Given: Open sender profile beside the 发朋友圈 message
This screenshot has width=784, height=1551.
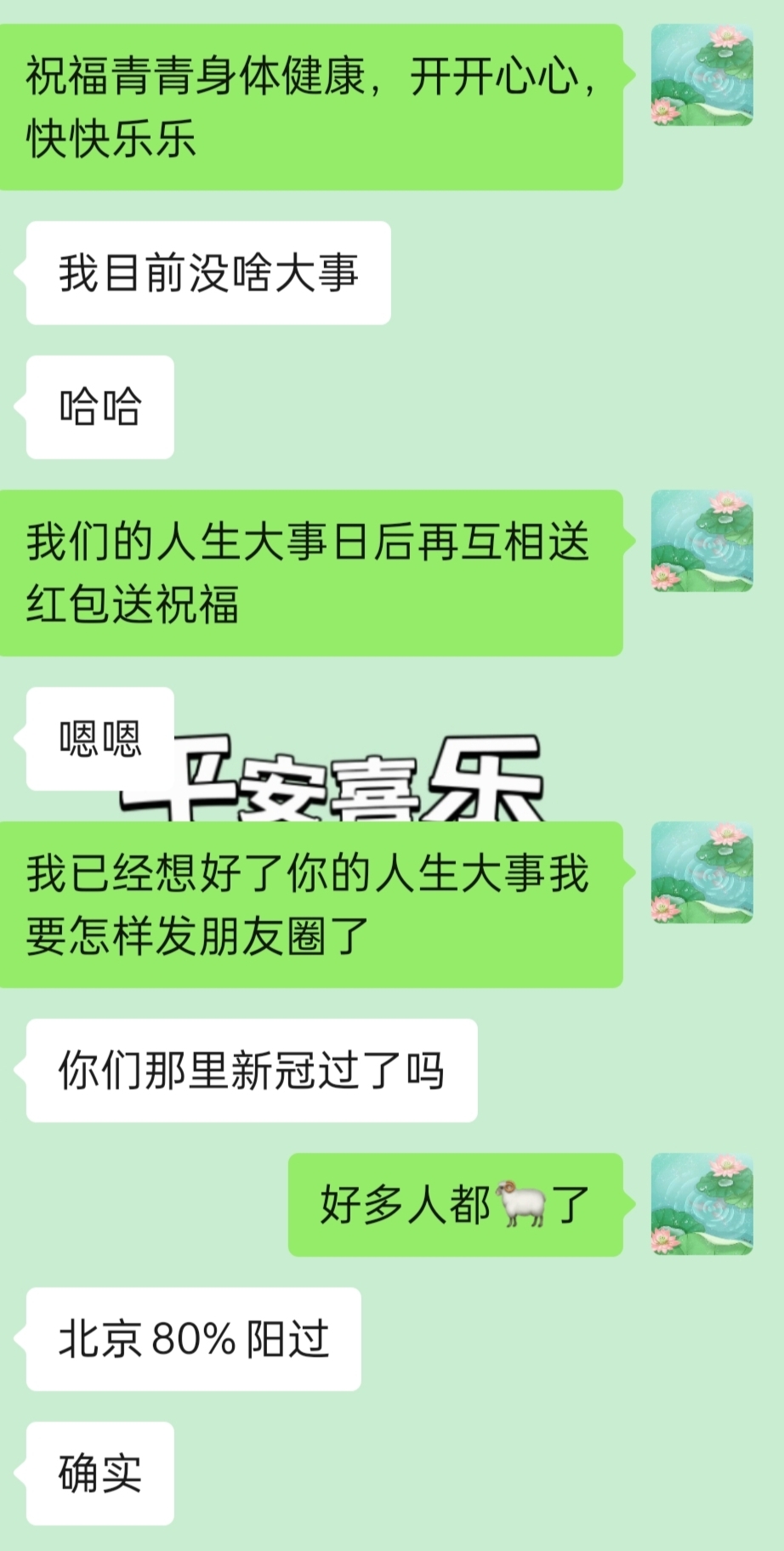Looking at the screenshot, I should [702, 872].
